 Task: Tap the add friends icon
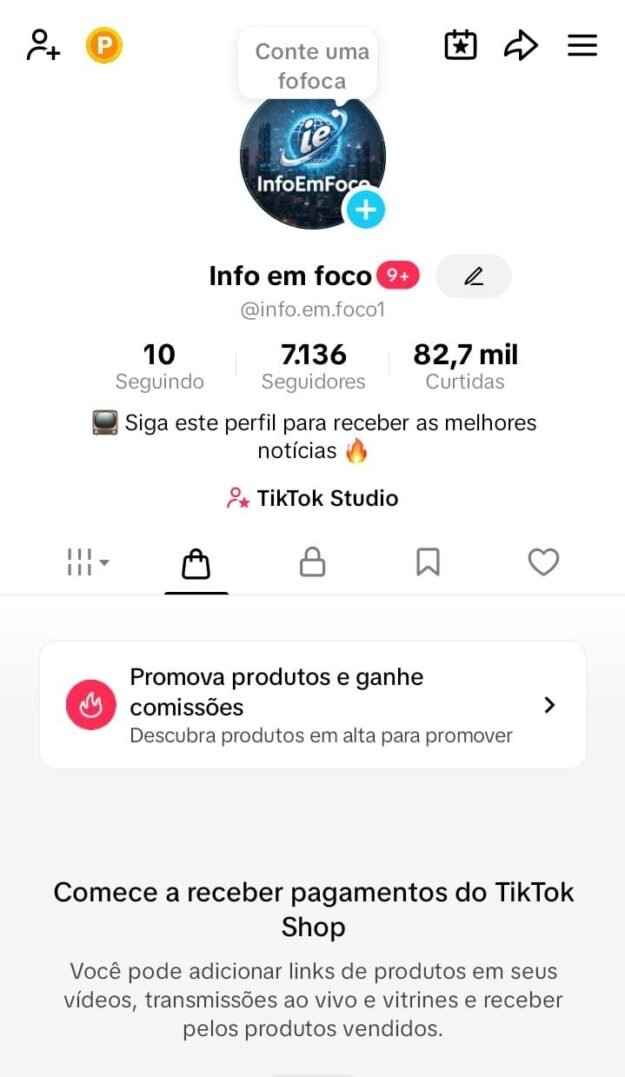pyautogui.click(x=43, y=45)
